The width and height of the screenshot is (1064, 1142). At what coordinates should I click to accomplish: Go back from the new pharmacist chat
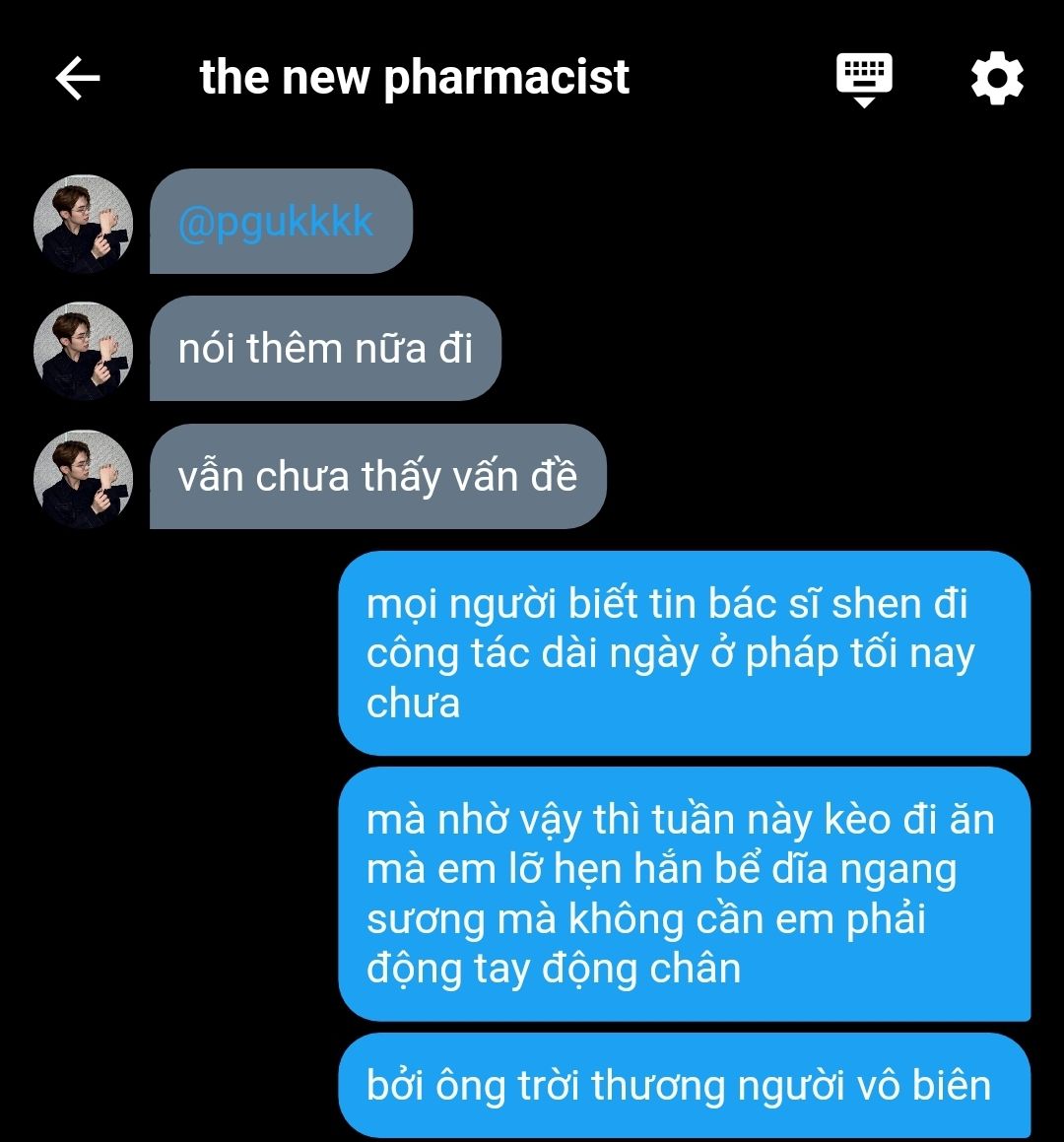78,78
